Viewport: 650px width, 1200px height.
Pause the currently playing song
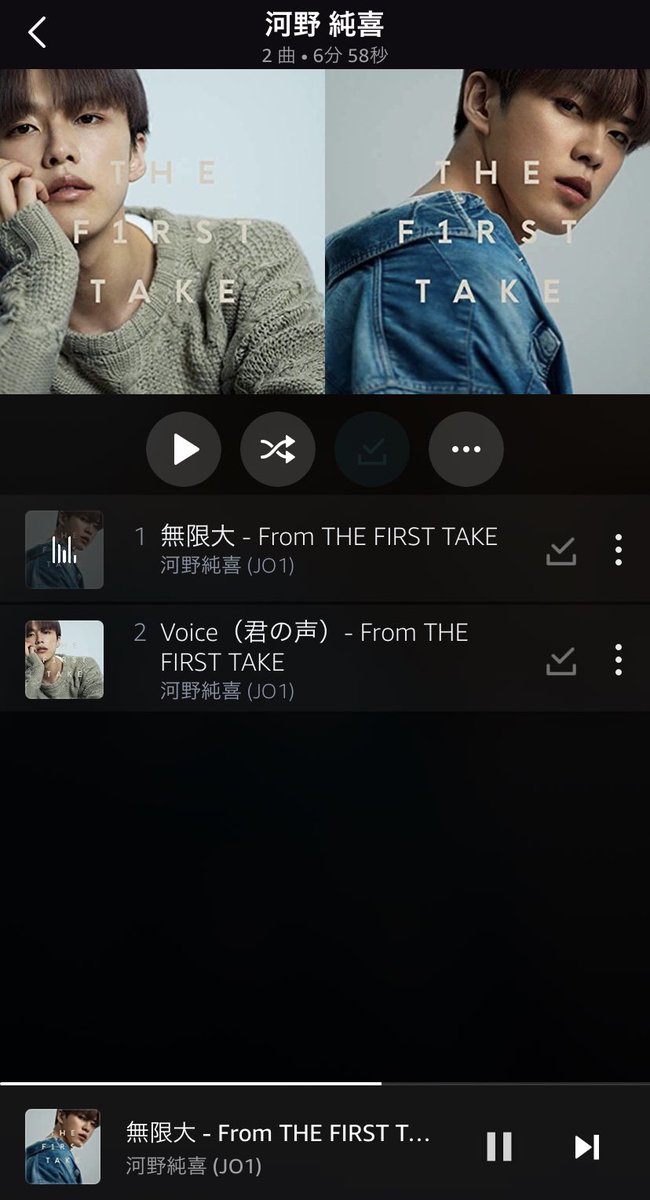[x=499, y=1146]
